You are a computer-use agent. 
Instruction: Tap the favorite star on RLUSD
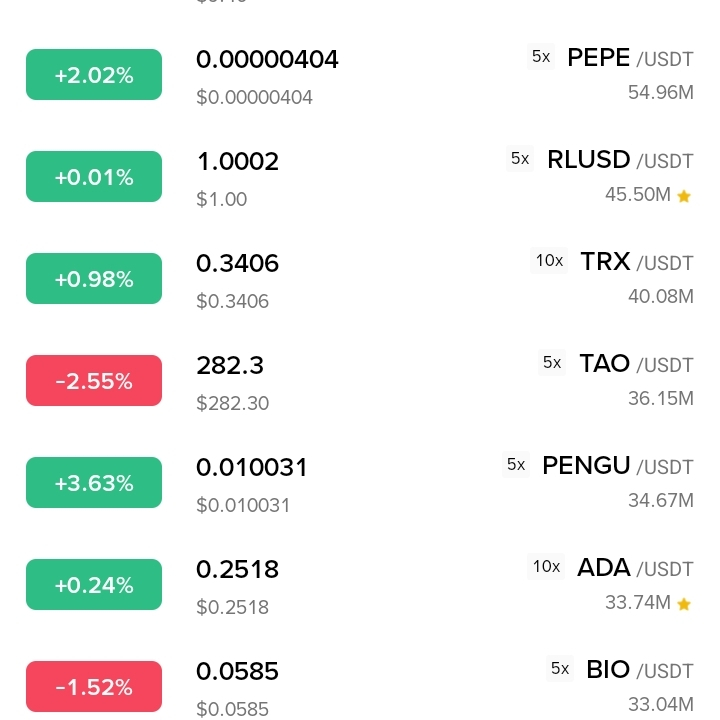[684, 196]
